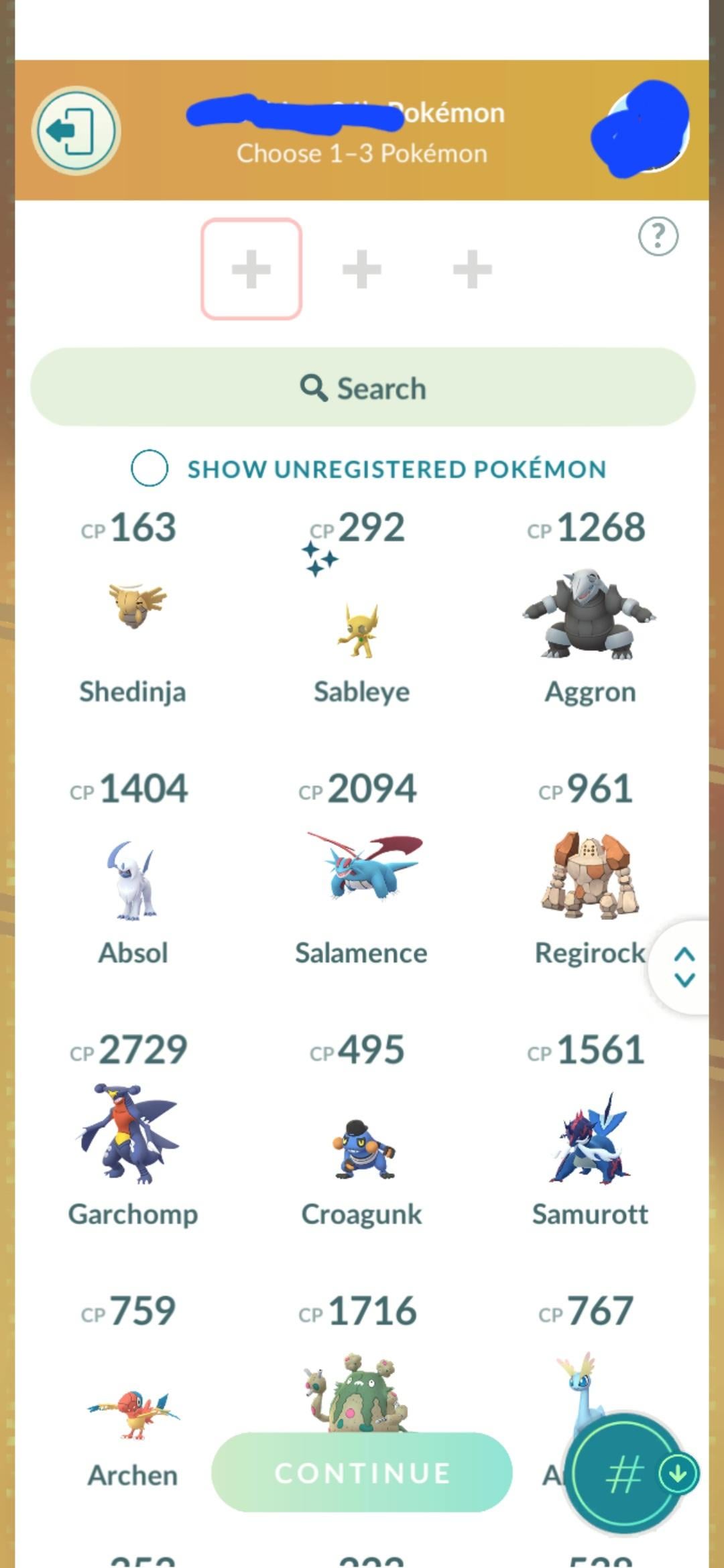Open the help question mark
Image resolution: width=724 pixels, height=1568 pixels.
658,237
